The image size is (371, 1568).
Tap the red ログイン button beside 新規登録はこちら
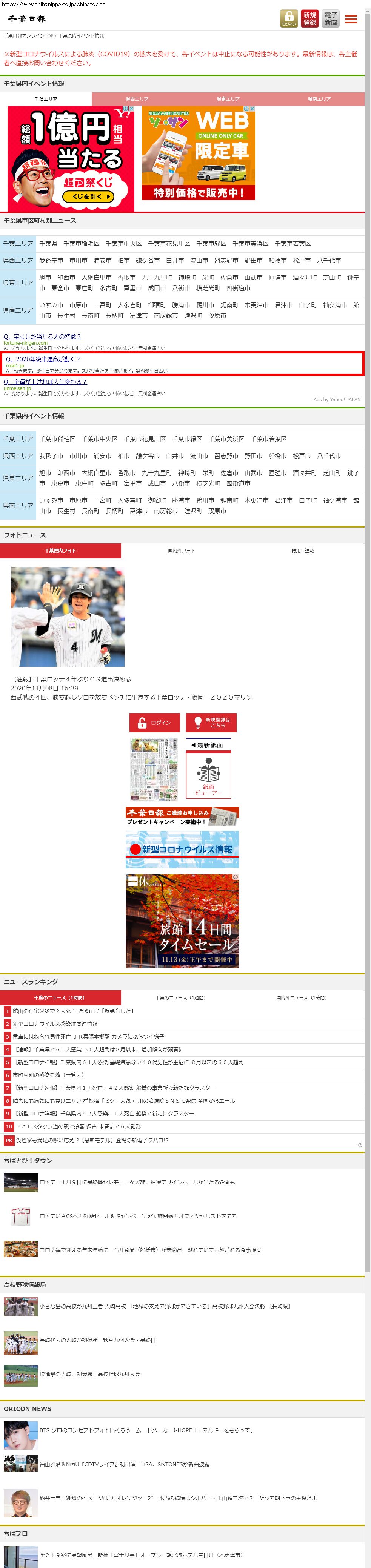(x=154, y=723)
